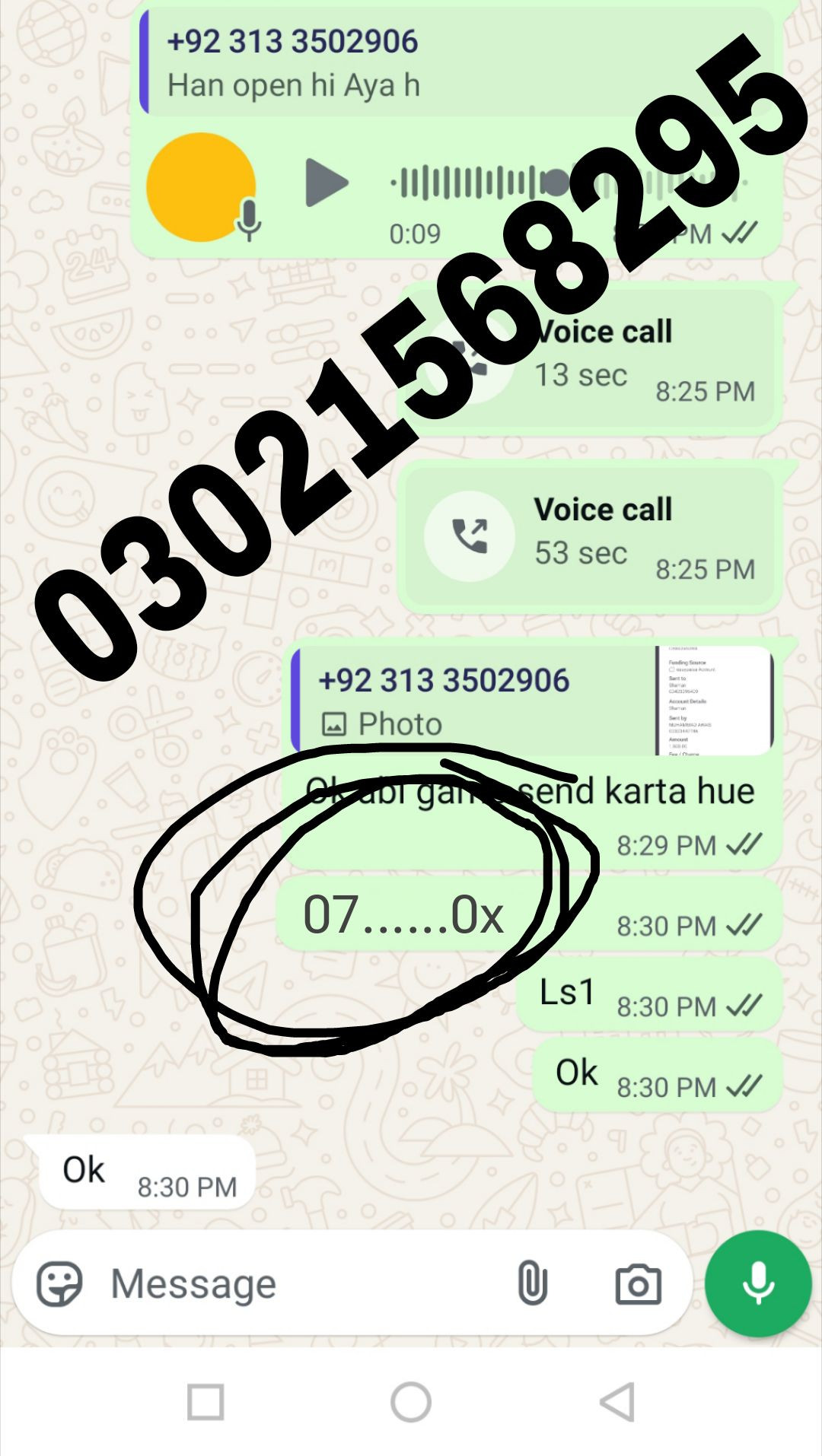Open the camera from the message bar
The image size is (822, 1456).
click(638, 1284)
